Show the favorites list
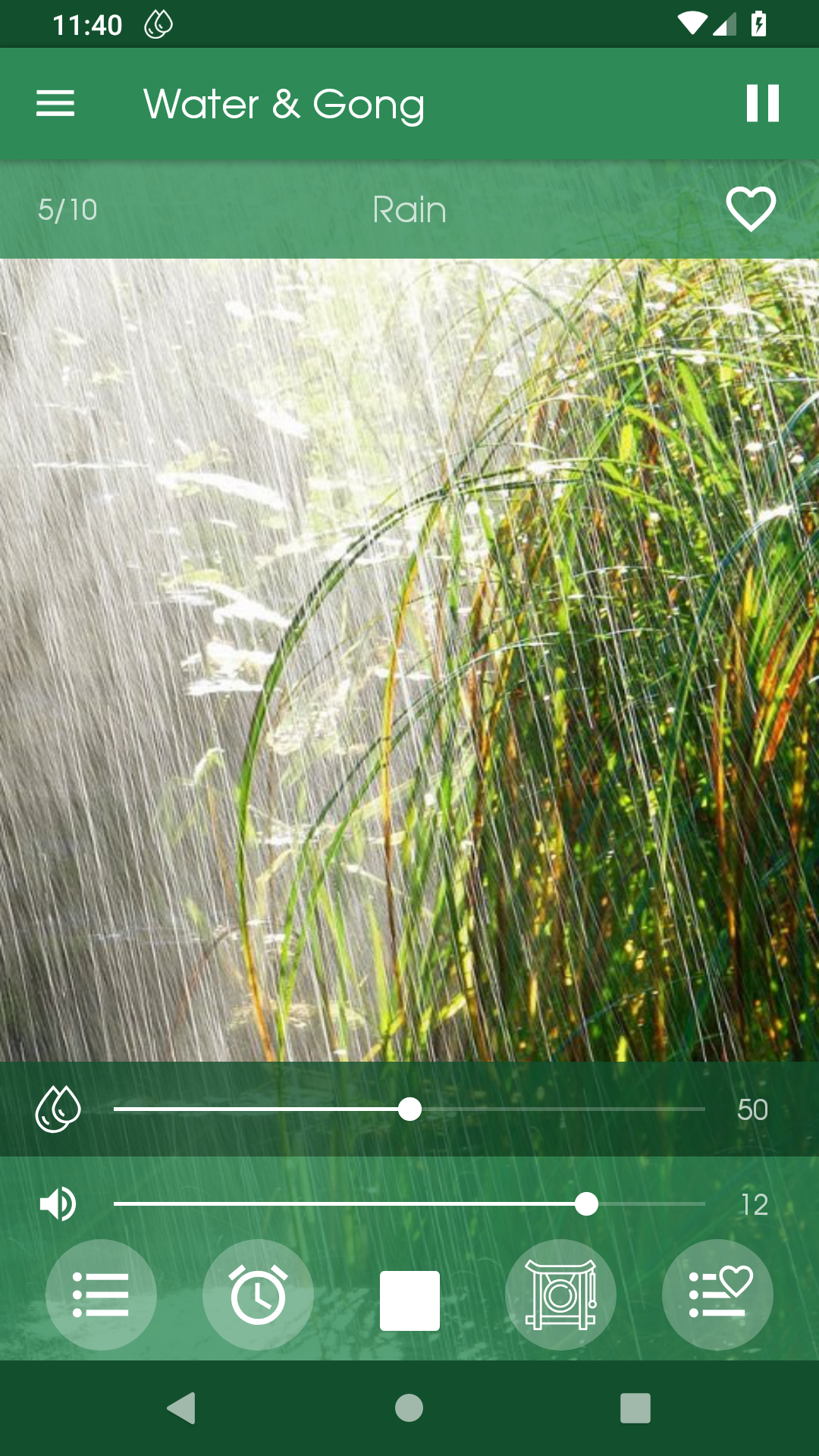Screen dimensions: 819x1456 (717, 1294)
